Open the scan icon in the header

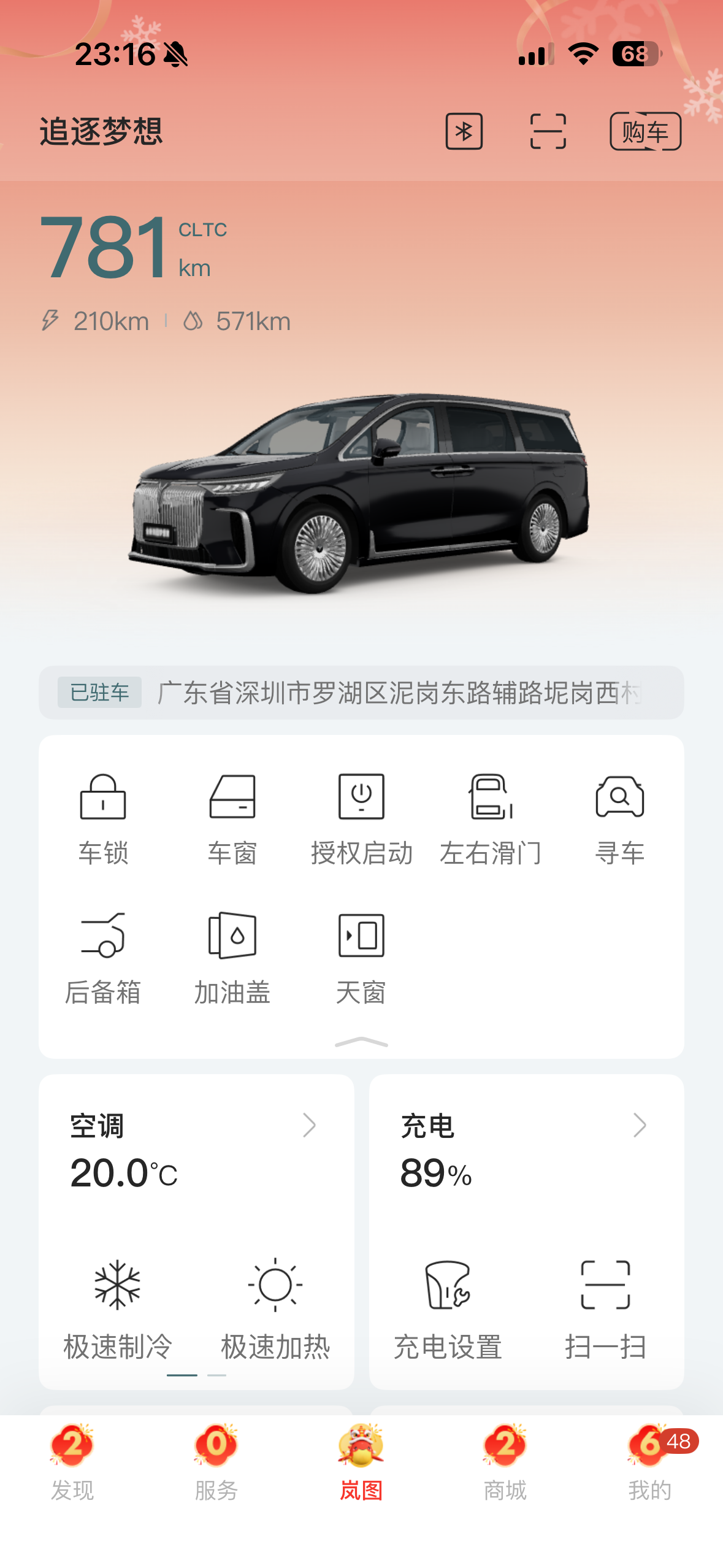click(548, 131)
